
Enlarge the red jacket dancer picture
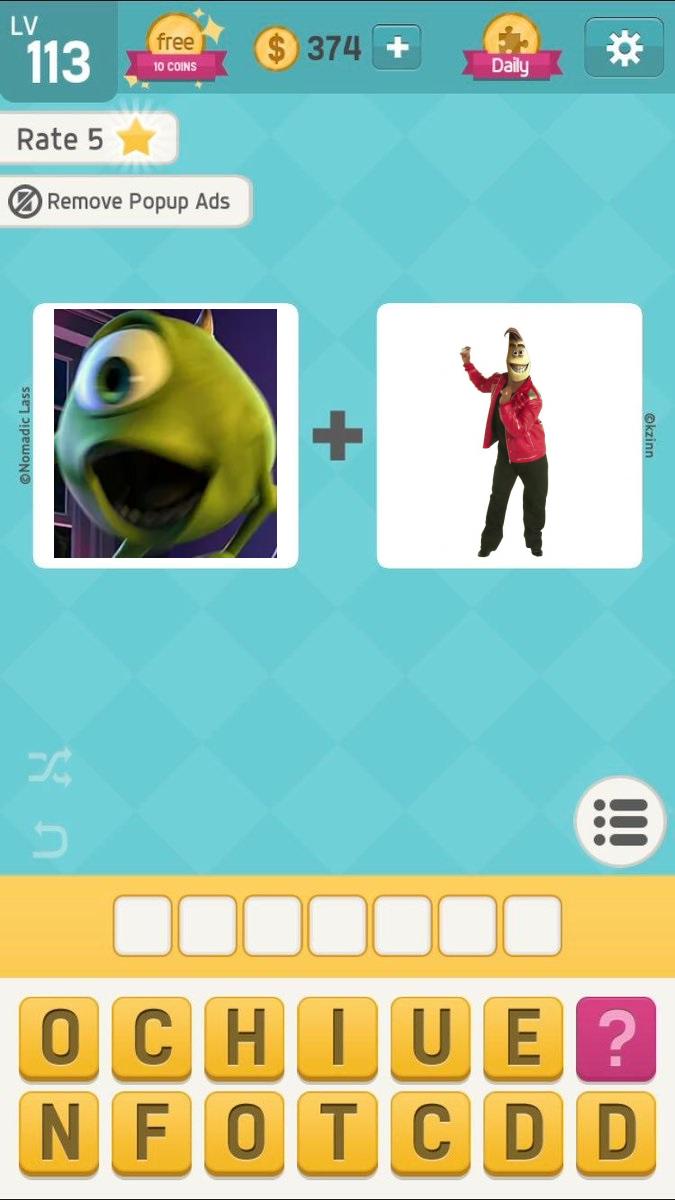[x=509, y=435]
